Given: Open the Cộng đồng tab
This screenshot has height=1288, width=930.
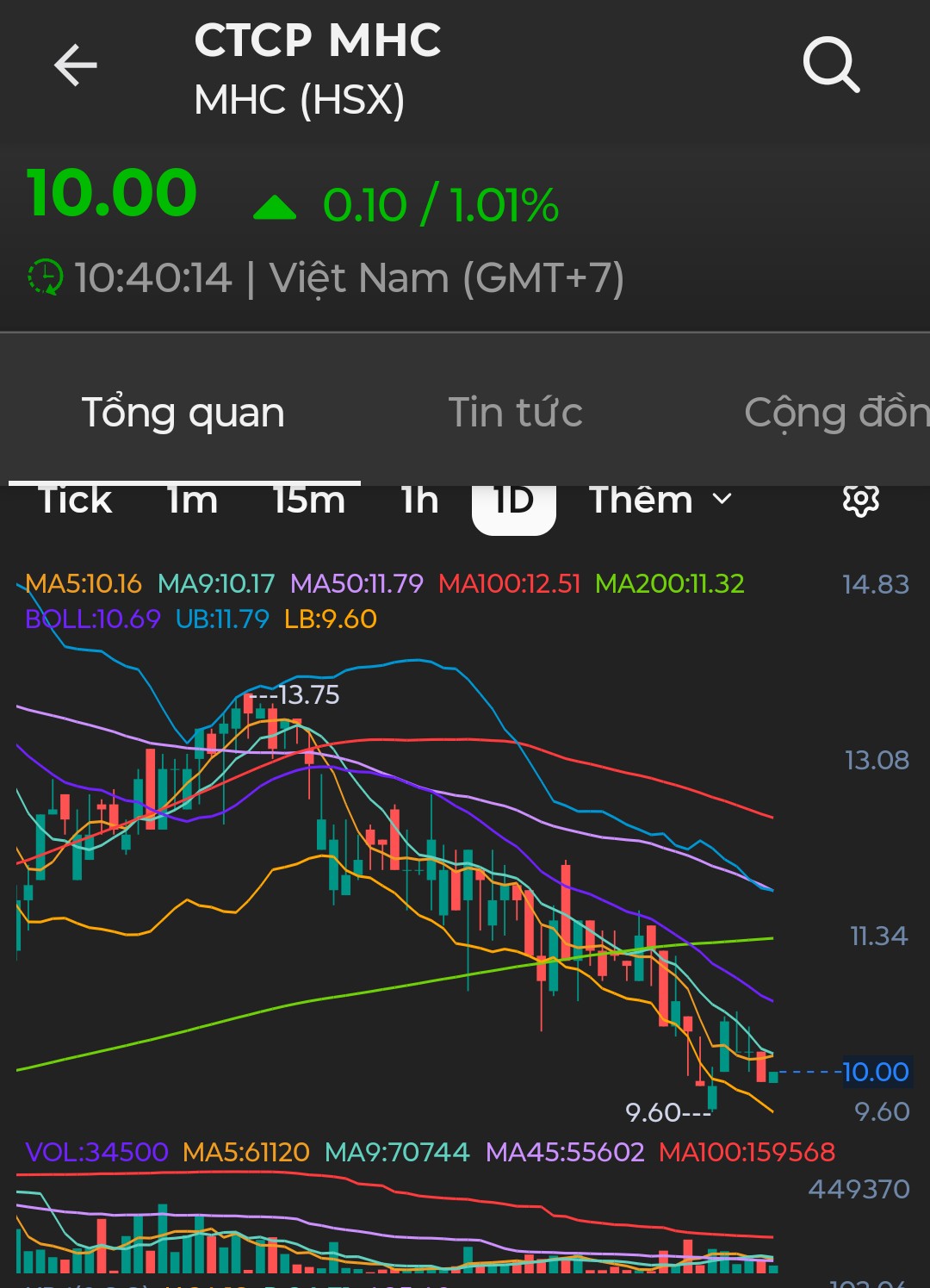Looking at the screenshot, I should point(835,413).
